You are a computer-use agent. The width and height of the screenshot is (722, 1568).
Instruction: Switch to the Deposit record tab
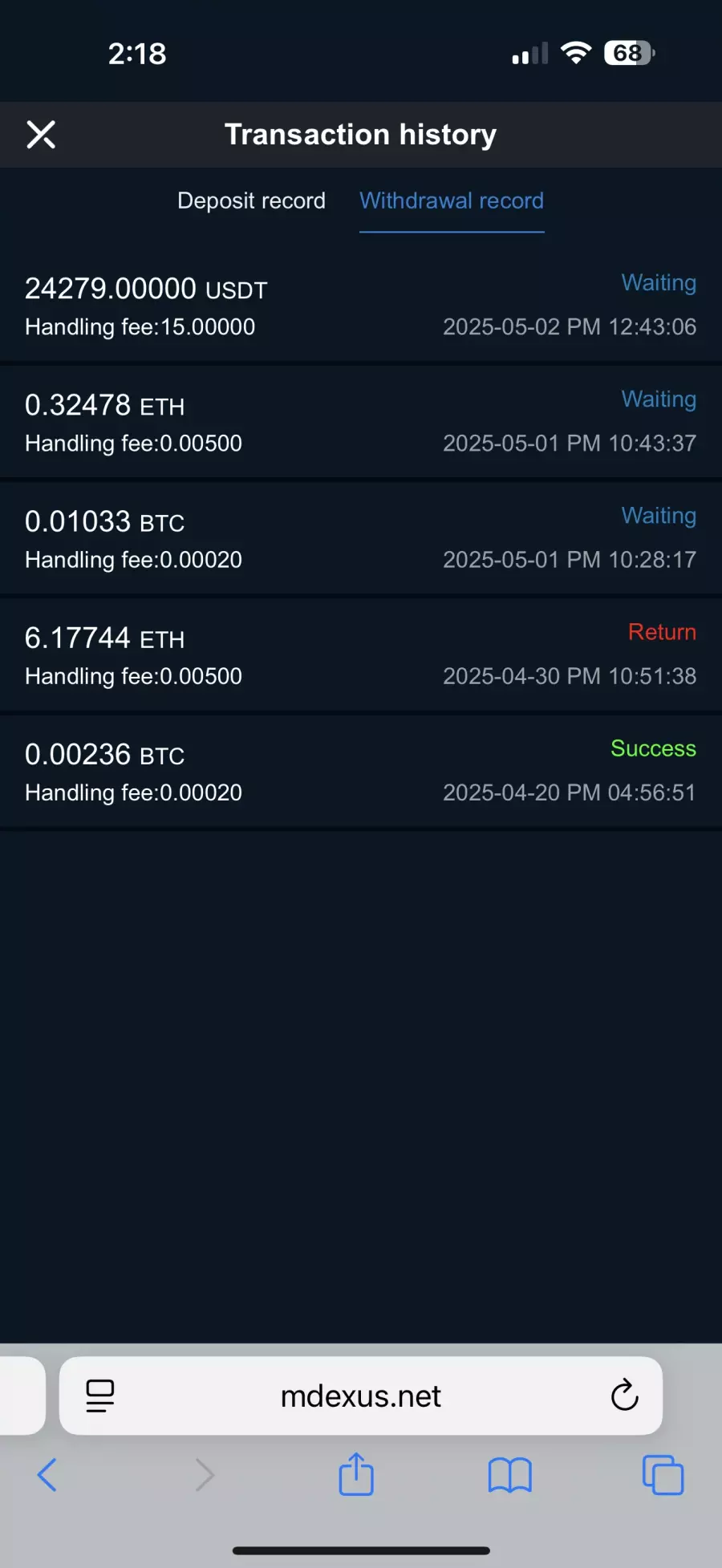251,201
